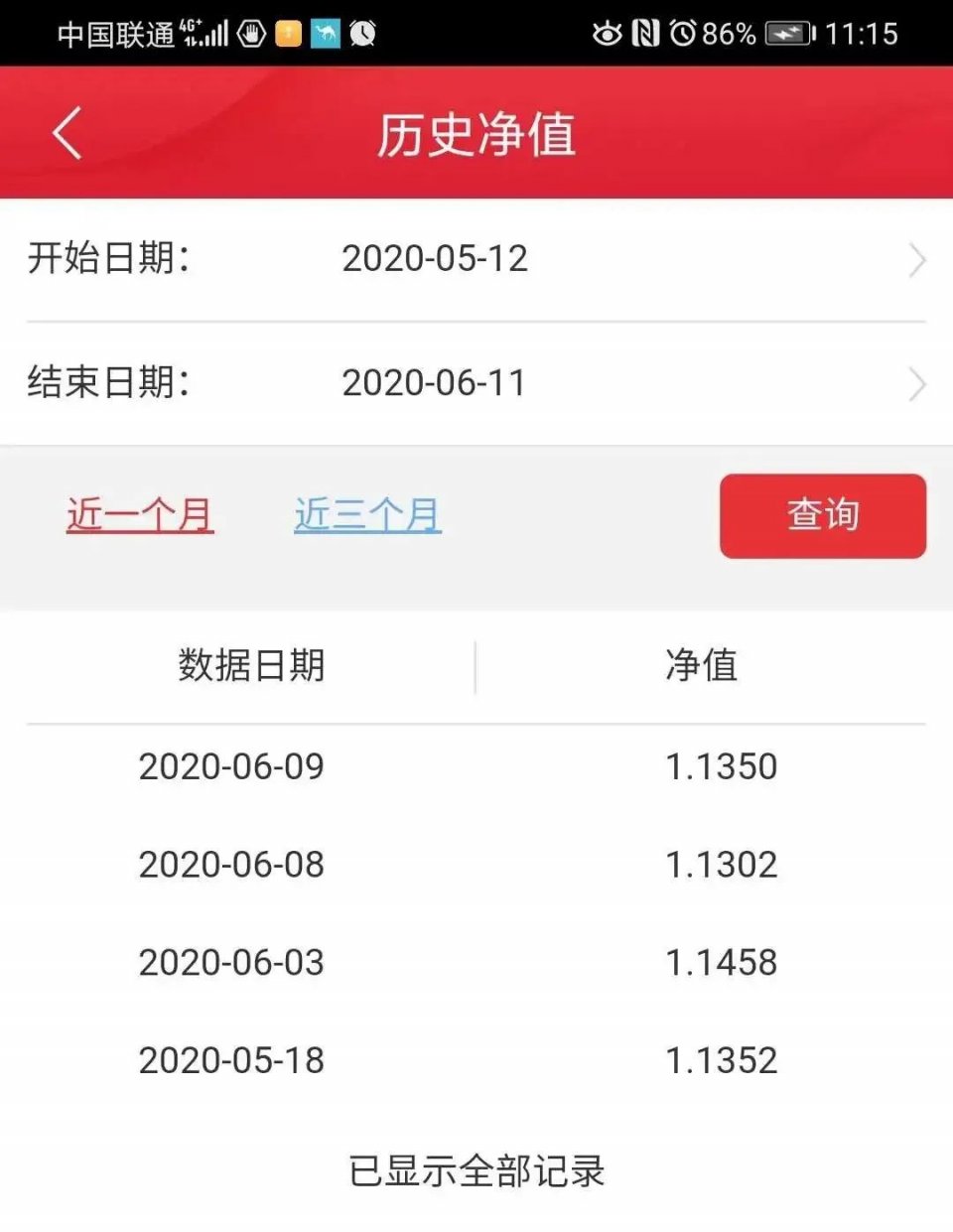Tap the charging battery indicator
Viewport: 953px width, 1232px height.
pyautogui.click(x=787, y=33)
